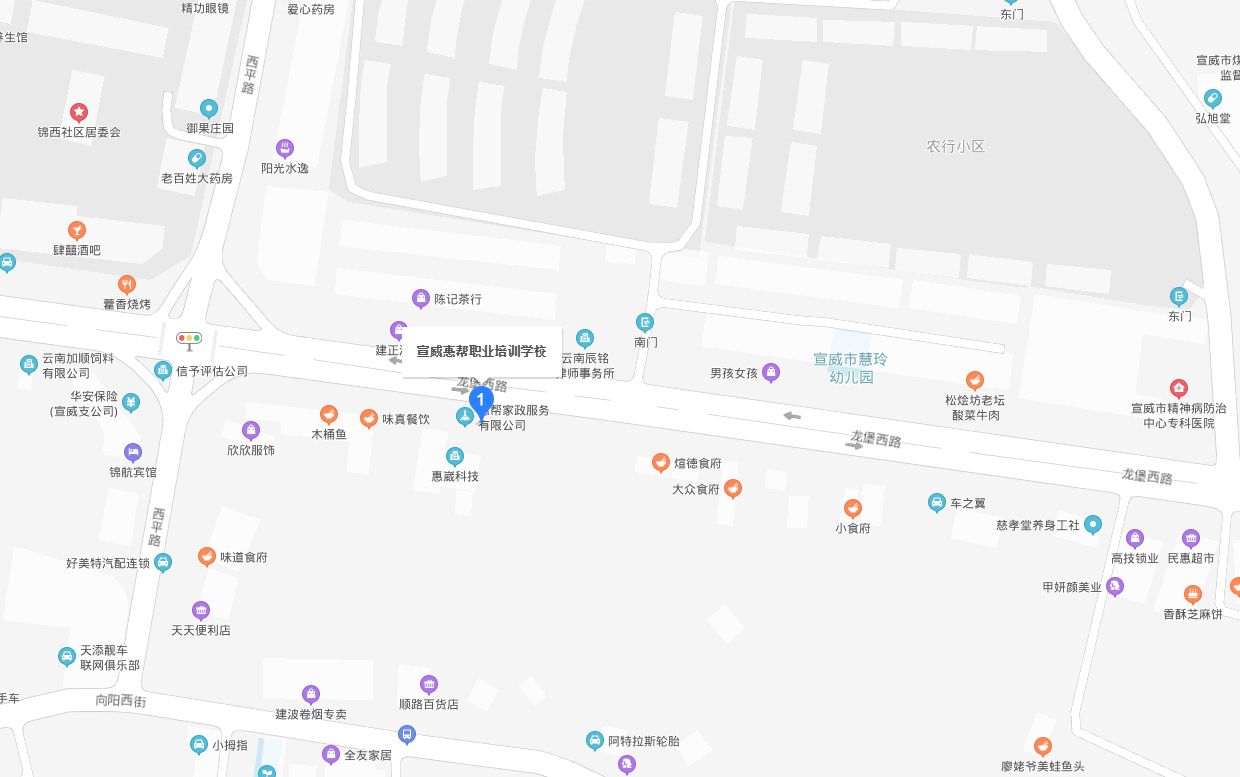
Task: Tap the 男孩女孩 shop marker
Action: [x=771, y=373]
